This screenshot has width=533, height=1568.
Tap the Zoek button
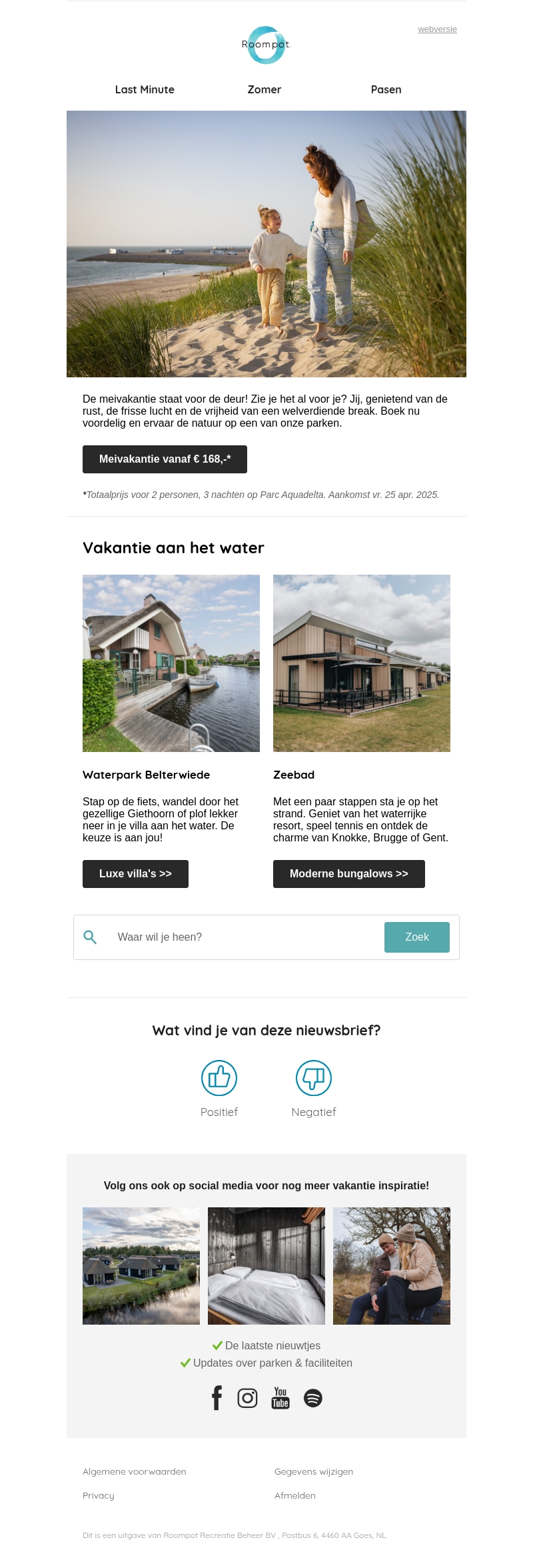pyautogui.click(x=416, y=937)
